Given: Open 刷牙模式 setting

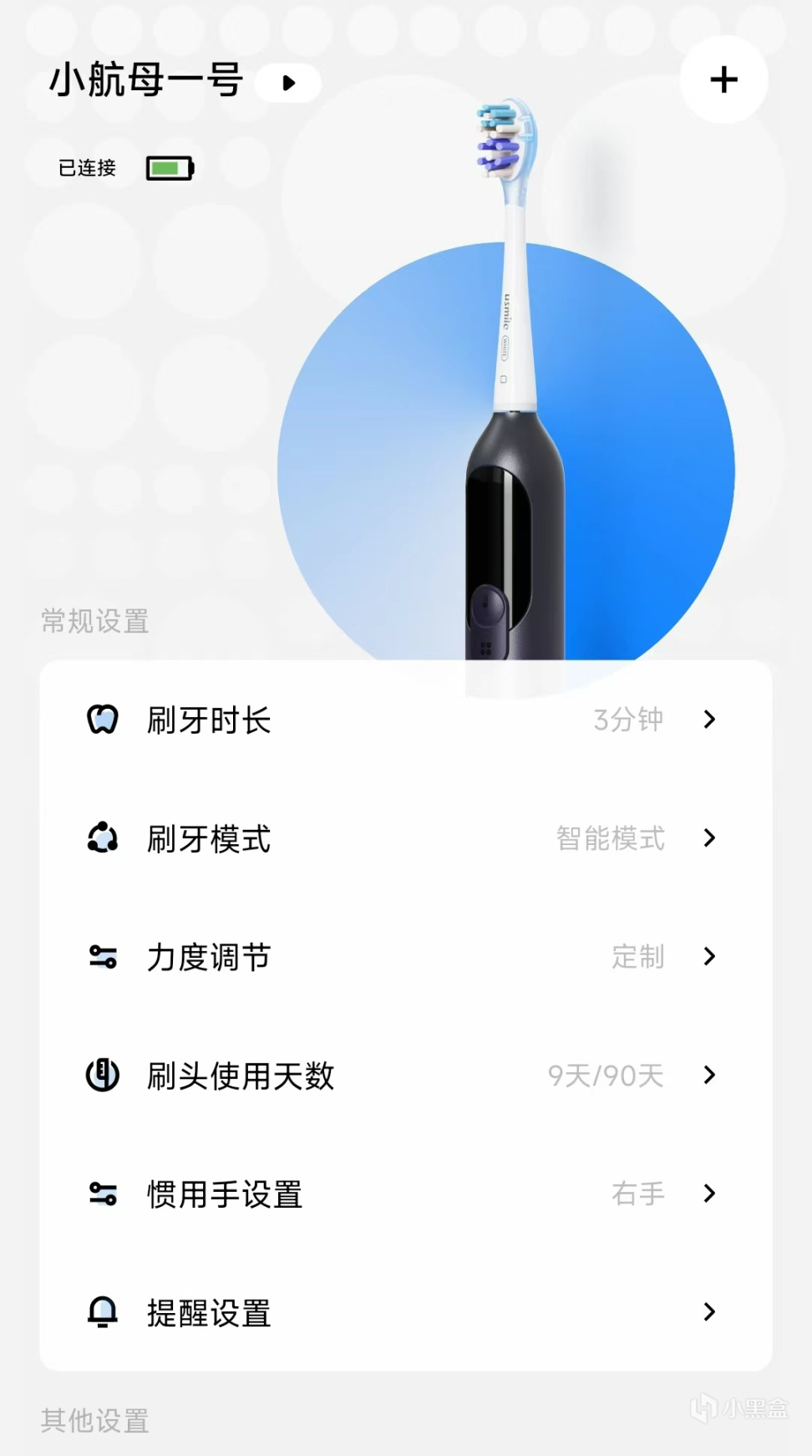Looking at the screenshot, I should pos(406,838).
